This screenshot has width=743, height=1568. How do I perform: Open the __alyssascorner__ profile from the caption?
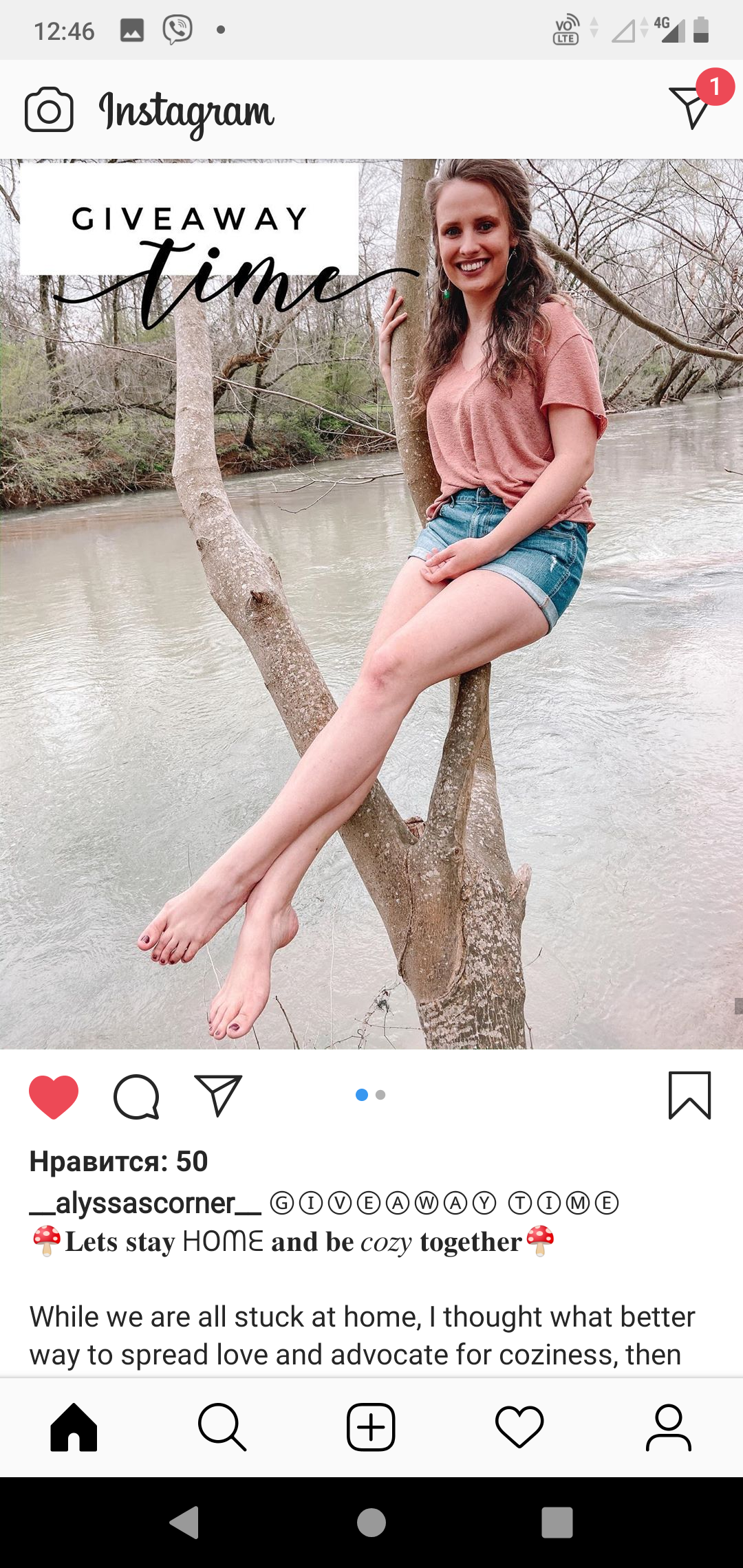(145, 1203)
